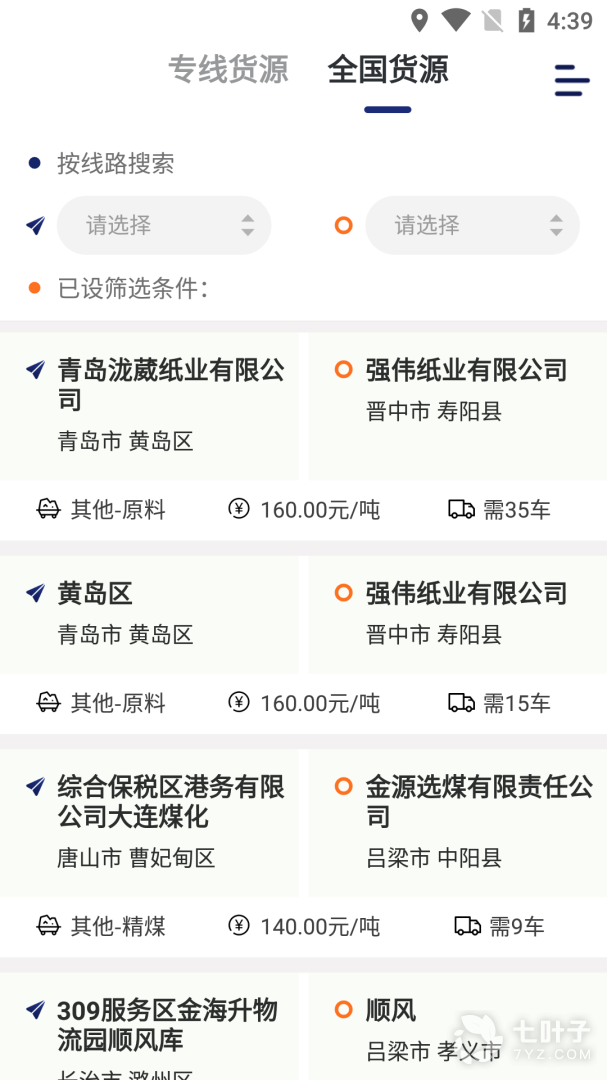The width and height of the screenshot is (607, 1080).
Task: Switch to the 专线货源 tab
Action: click(228, 70)
